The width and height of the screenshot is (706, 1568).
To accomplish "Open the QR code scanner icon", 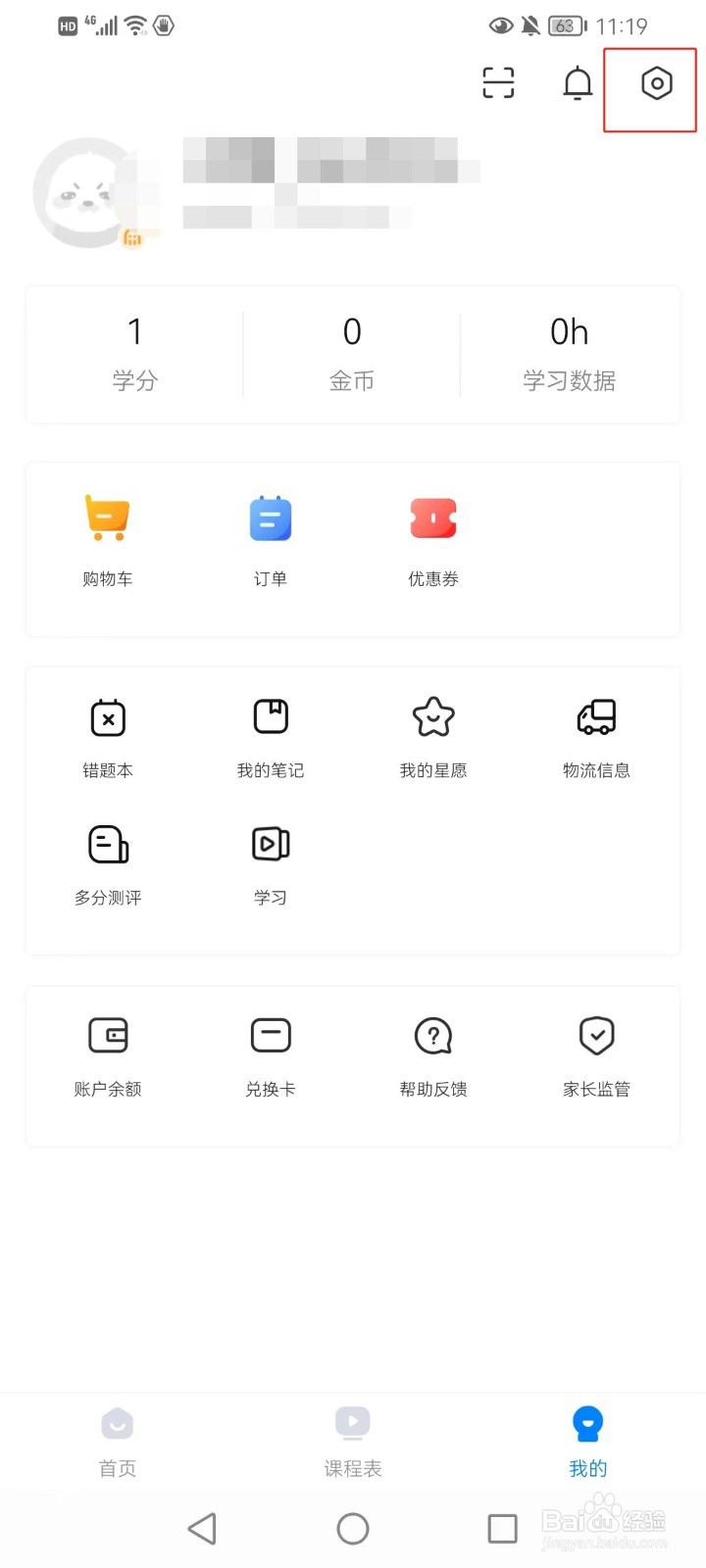I will 498,84.
